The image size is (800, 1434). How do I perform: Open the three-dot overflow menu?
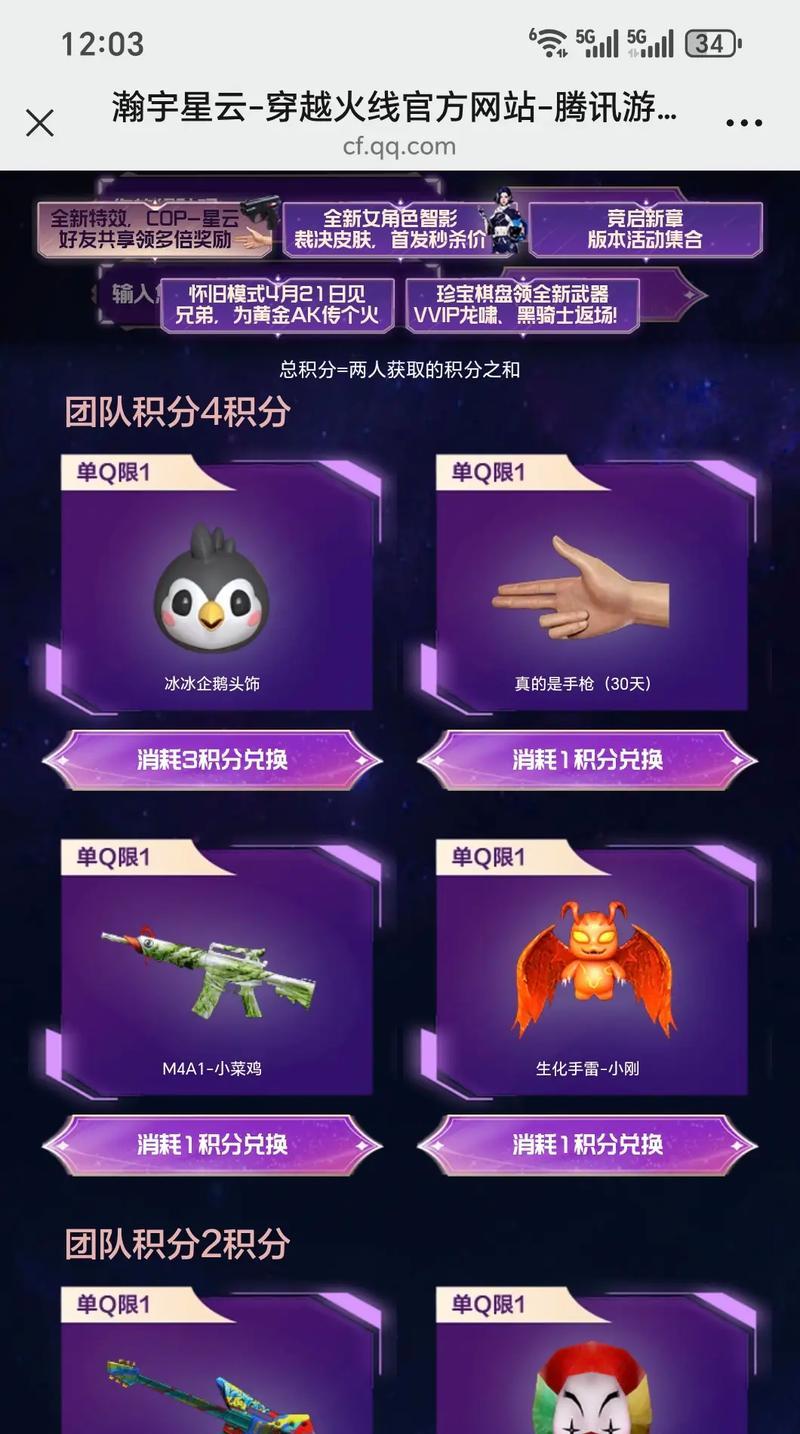(x=744, y=123)
